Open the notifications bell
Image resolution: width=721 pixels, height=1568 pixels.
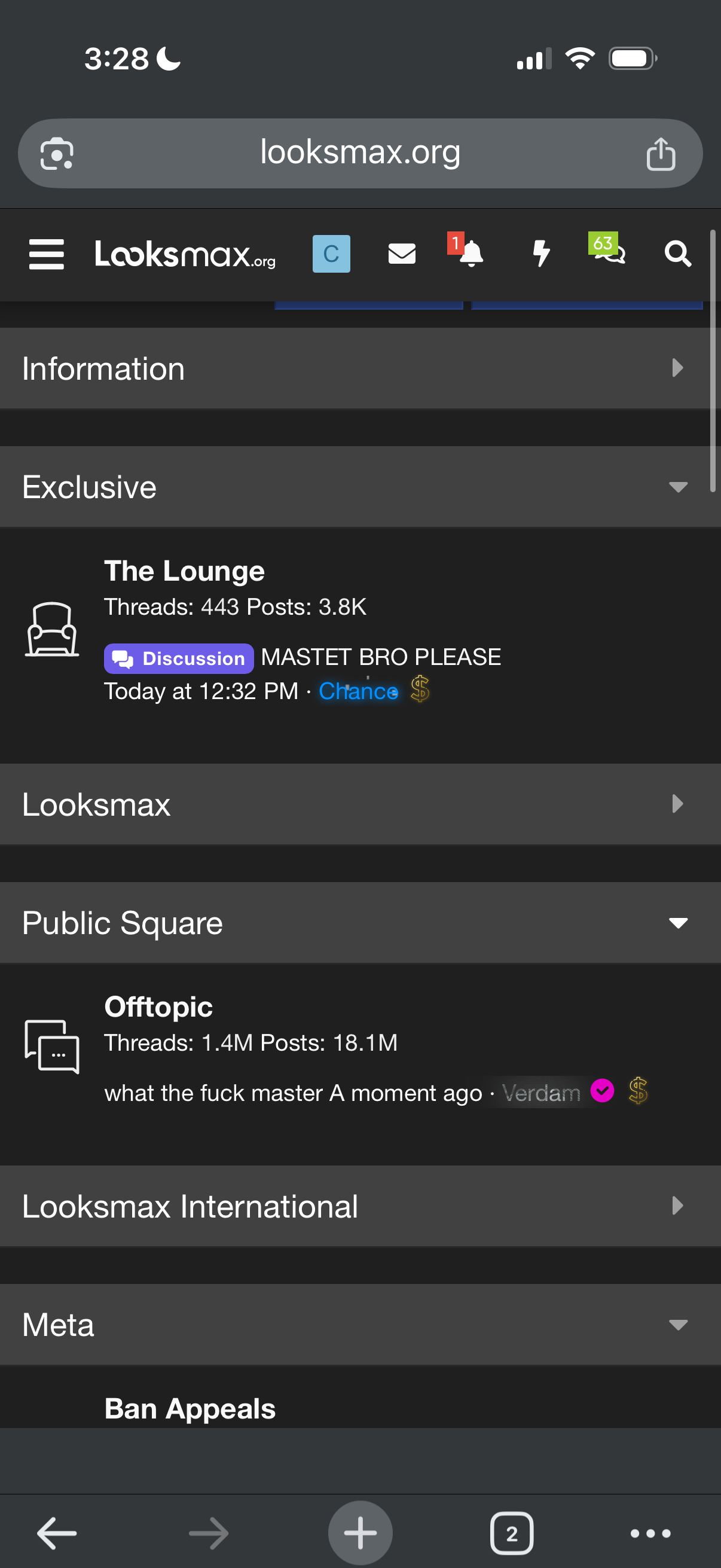click(471, 254)
